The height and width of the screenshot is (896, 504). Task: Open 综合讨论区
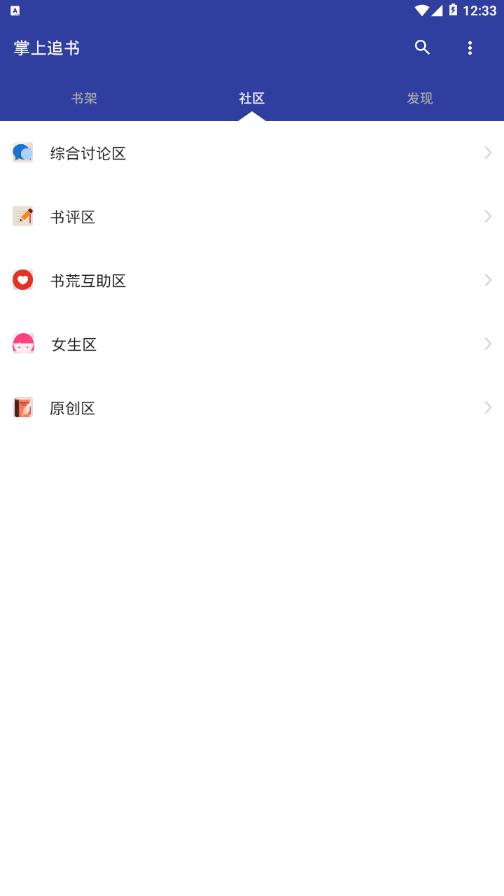coord(252,153)
